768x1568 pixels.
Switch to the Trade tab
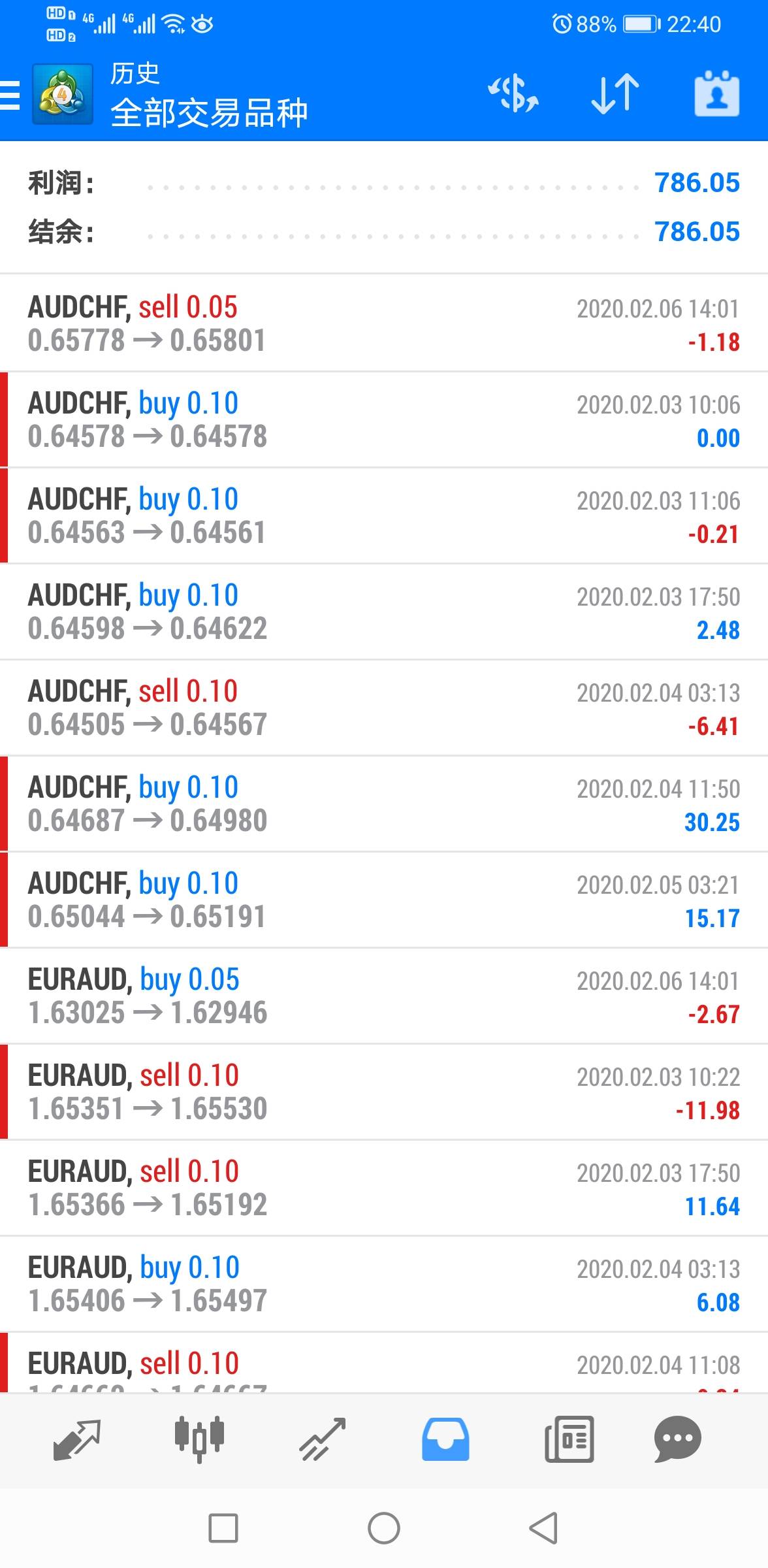322,1439
